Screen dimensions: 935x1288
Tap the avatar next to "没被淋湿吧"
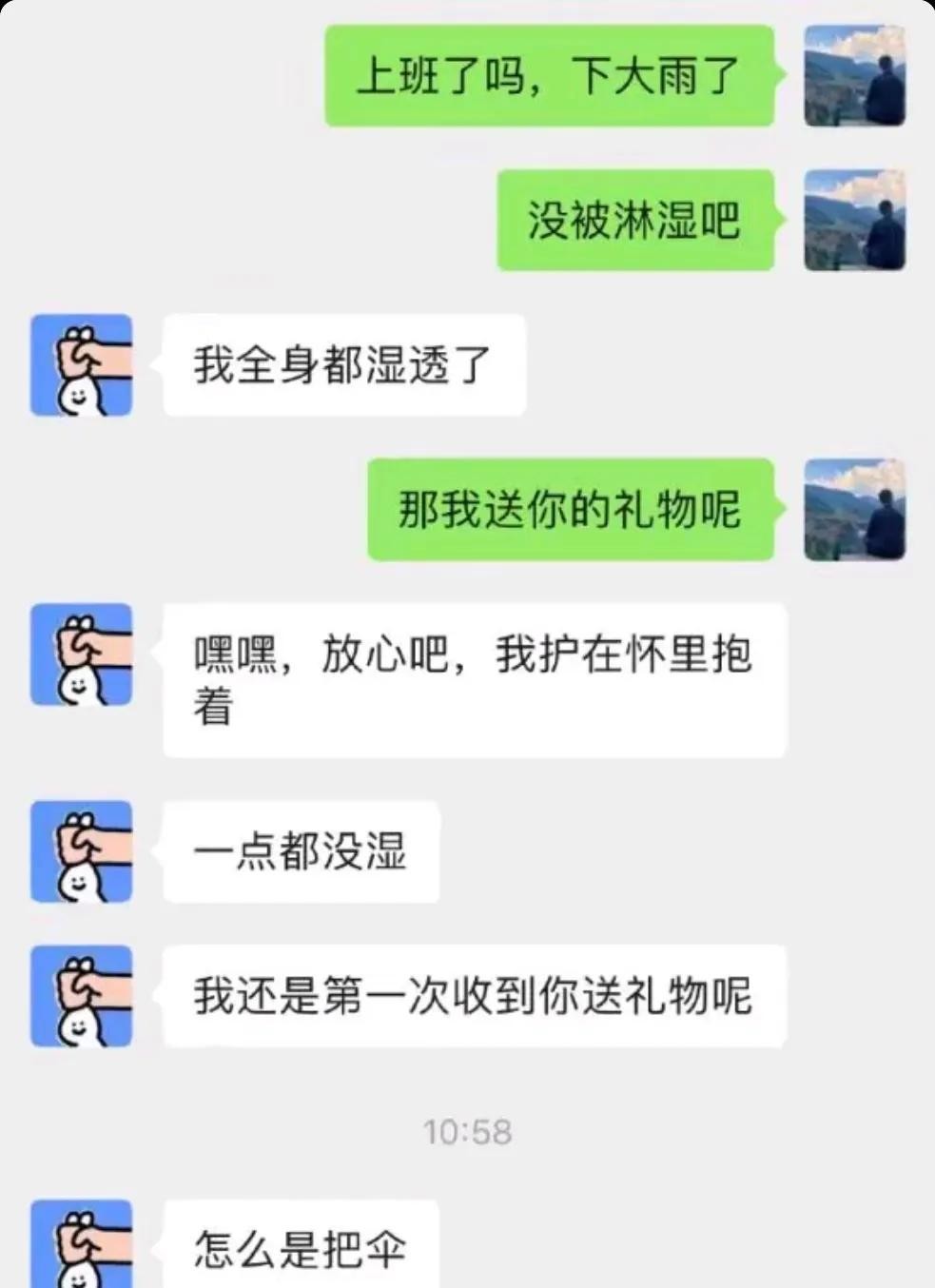(x=854, y=220)
